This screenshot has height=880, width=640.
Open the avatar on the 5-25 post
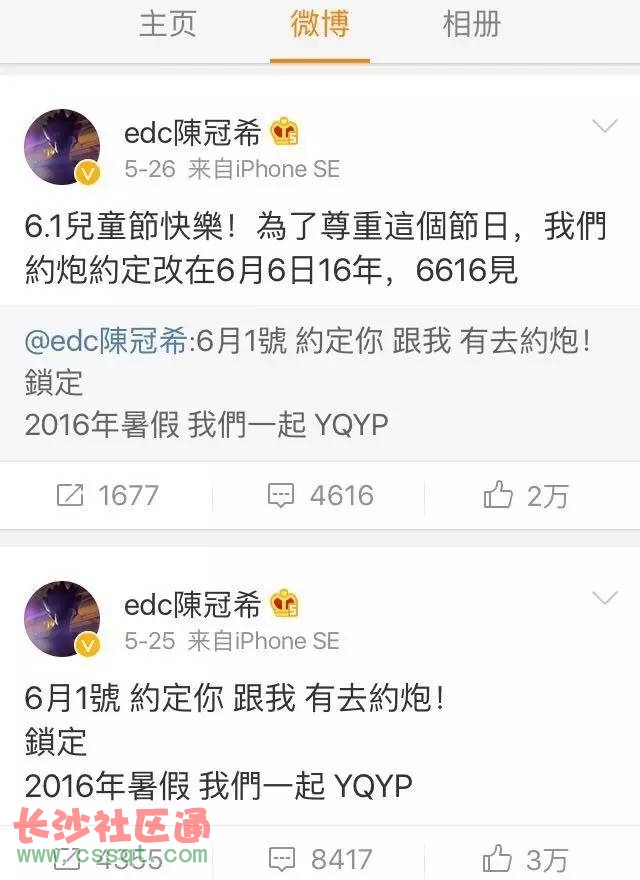point(62,618)
